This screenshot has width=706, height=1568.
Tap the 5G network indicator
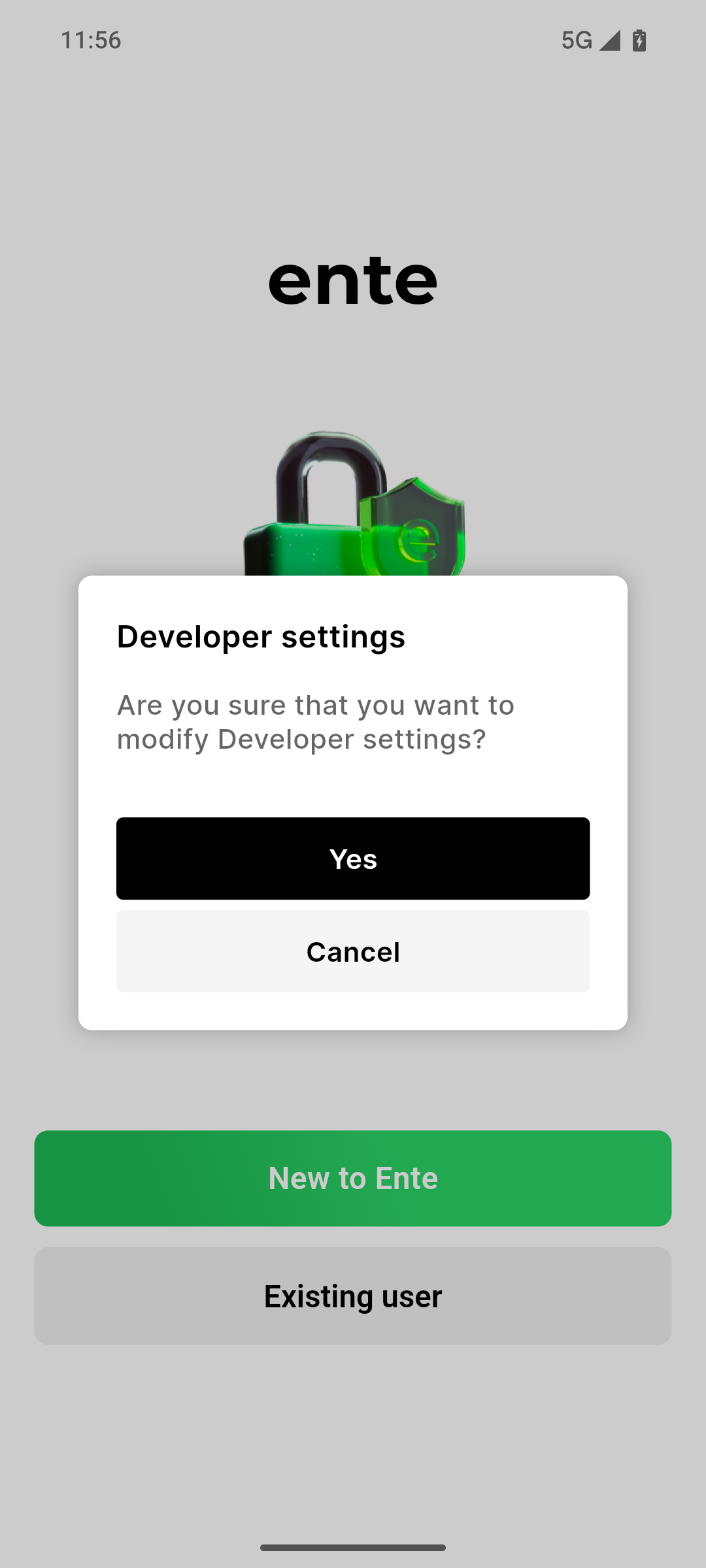pos(575,40)
